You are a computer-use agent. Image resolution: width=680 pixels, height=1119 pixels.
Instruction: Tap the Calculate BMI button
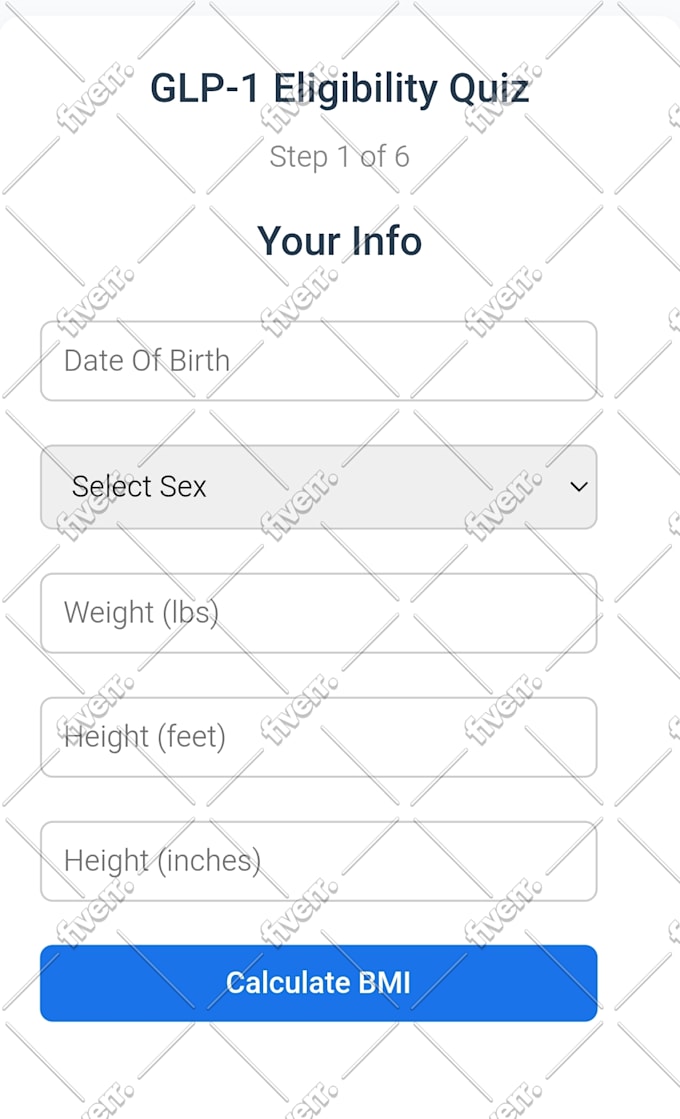(x=318, y=983)
